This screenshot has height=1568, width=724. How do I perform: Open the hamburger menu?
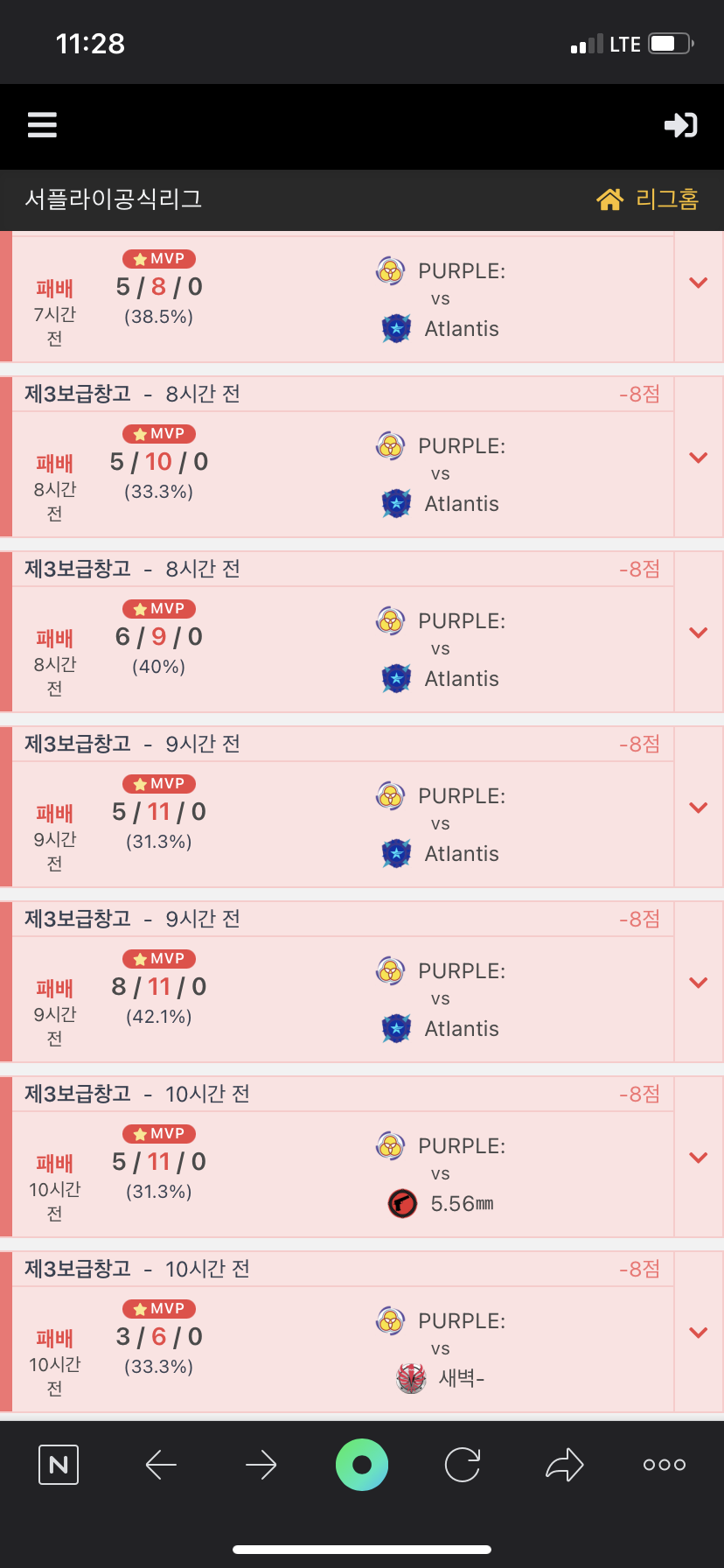click(x=42, y=125)
